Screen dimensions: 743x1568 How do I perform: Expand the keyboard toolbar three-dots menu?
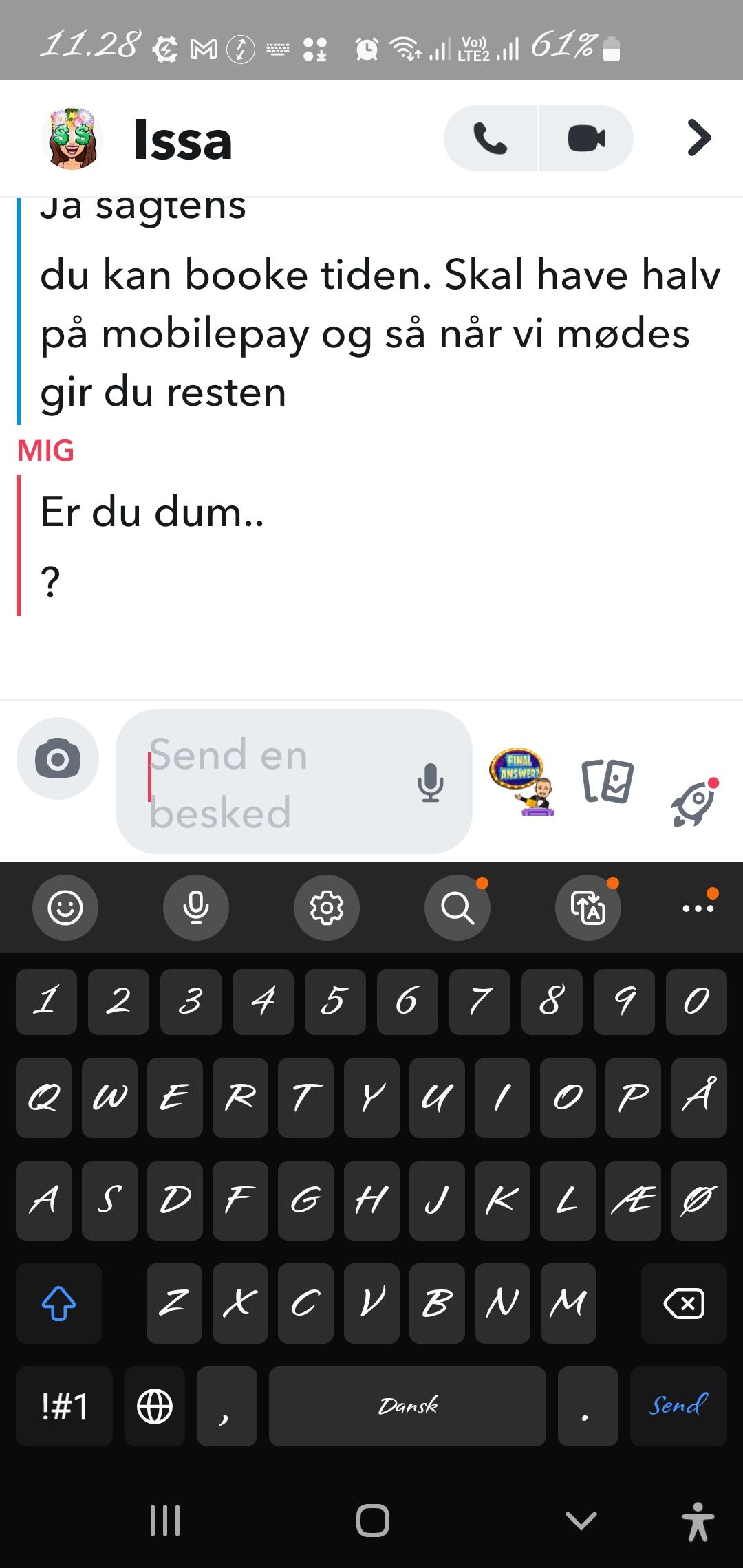[x=698, y=908]
